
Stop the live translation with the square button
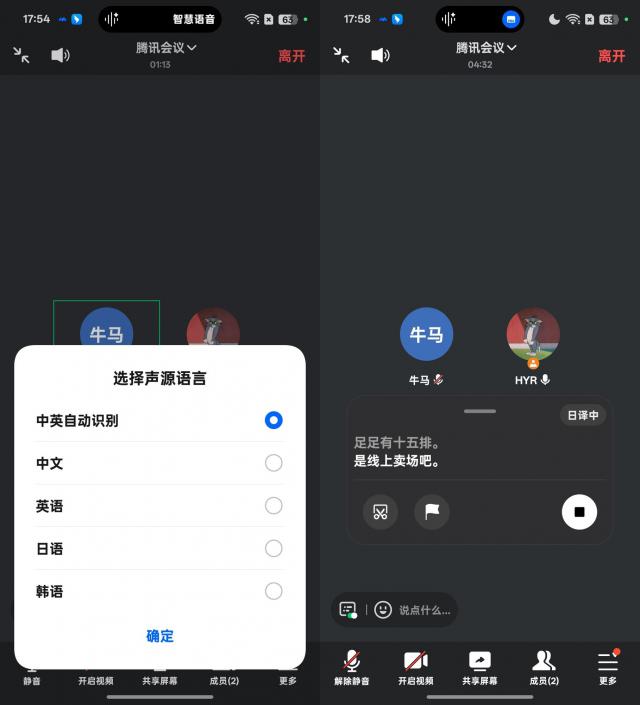pos(579,512)
